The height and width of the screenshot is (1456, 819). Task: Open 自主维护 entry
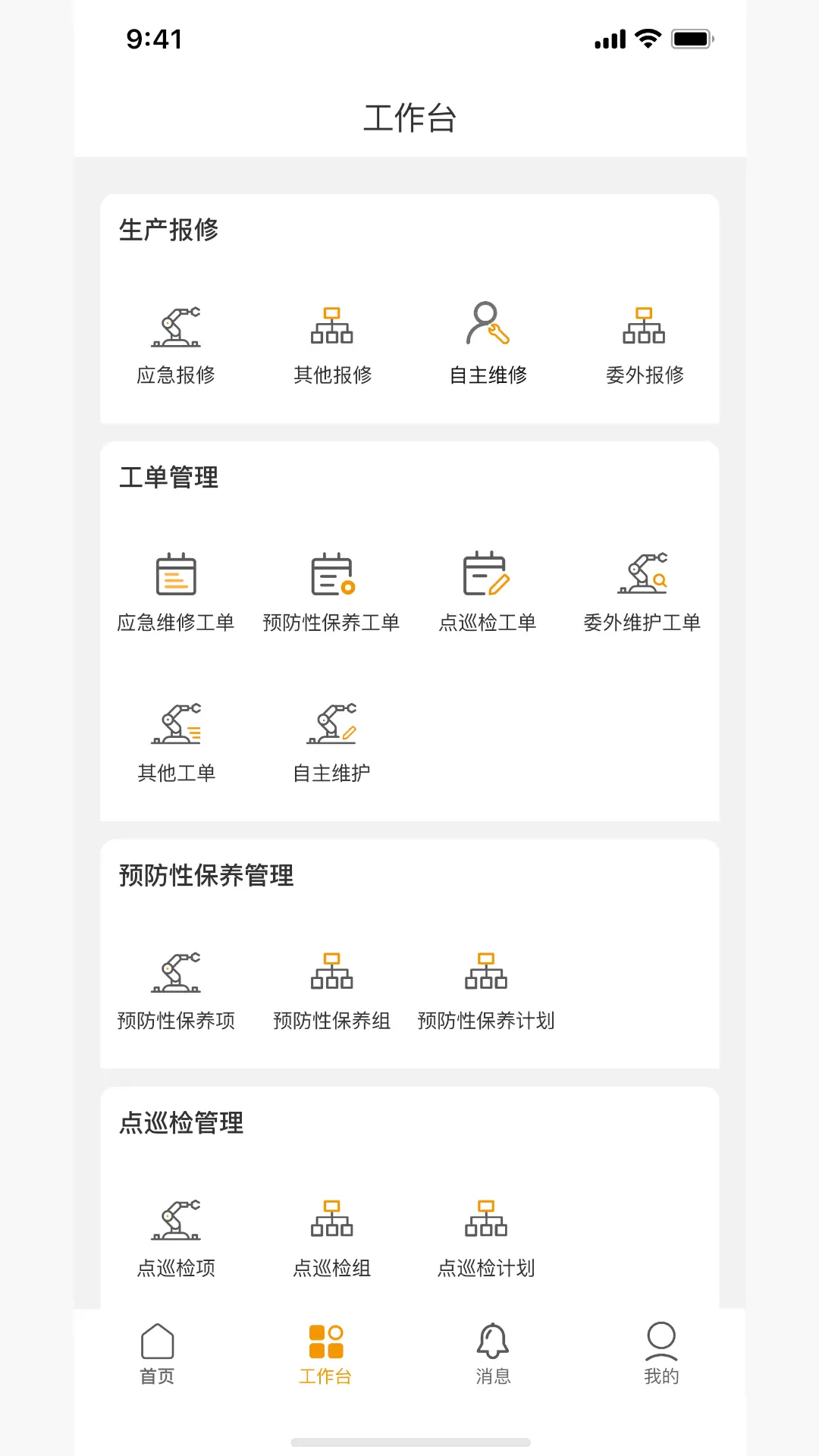pos(331,742)
